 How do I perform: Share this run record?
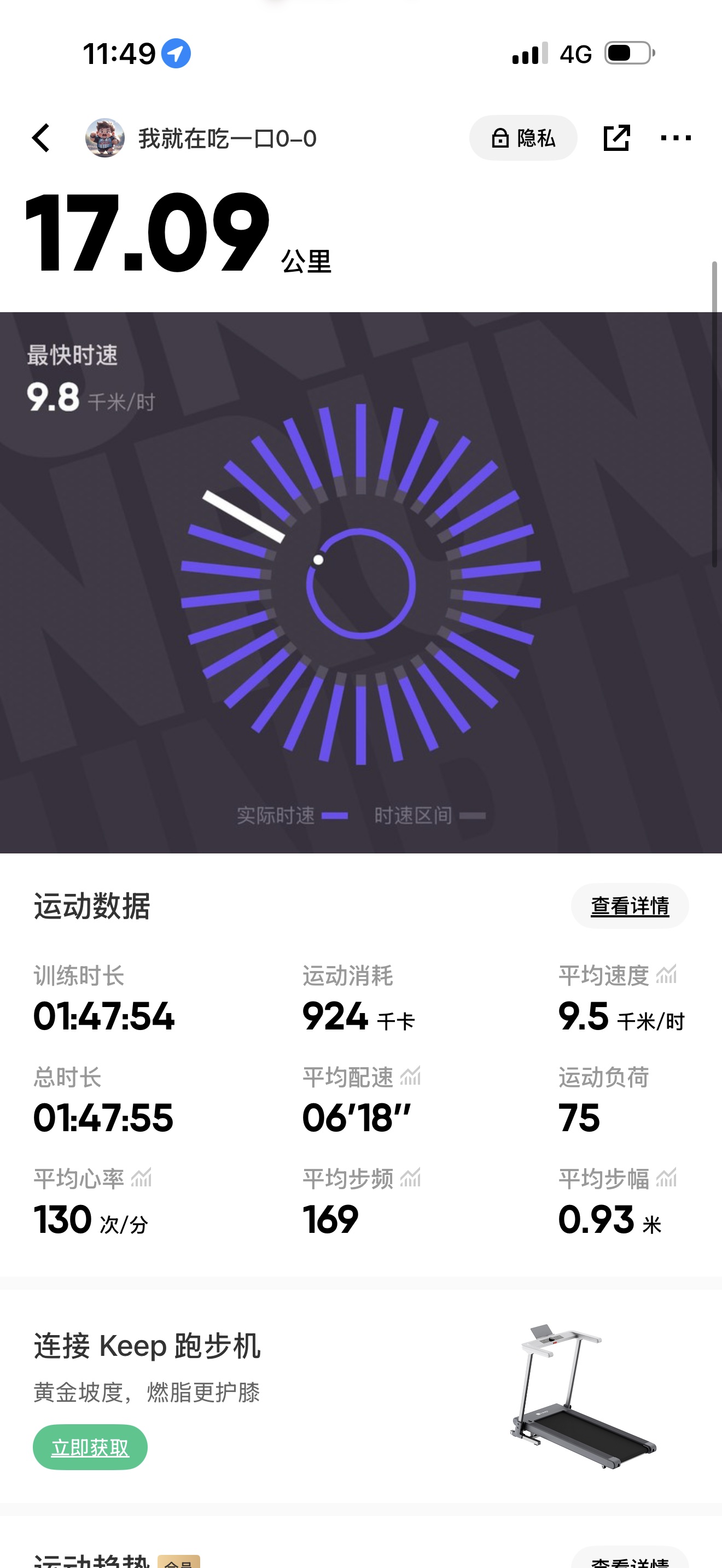(x=616, y=138)
